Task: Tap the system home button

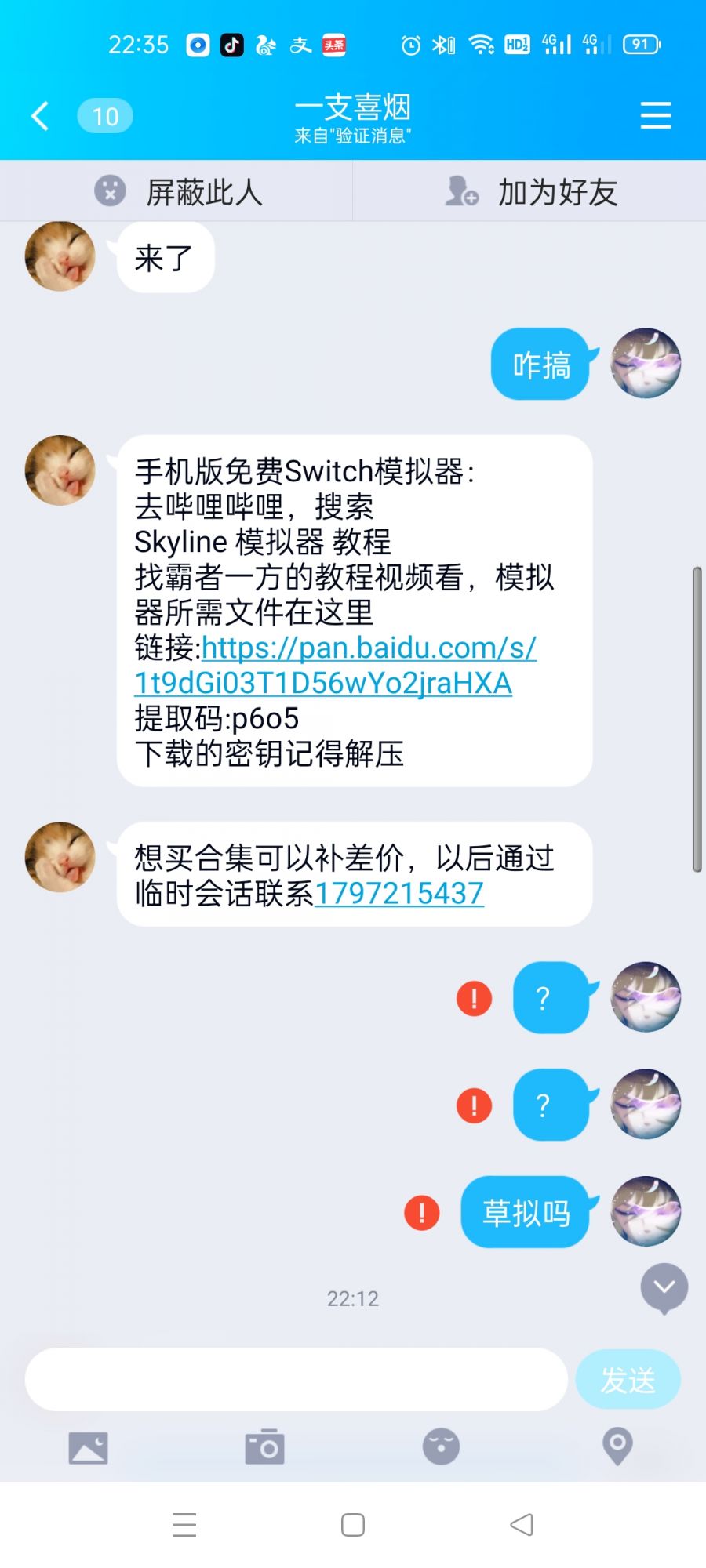Action: [353, 1525]
